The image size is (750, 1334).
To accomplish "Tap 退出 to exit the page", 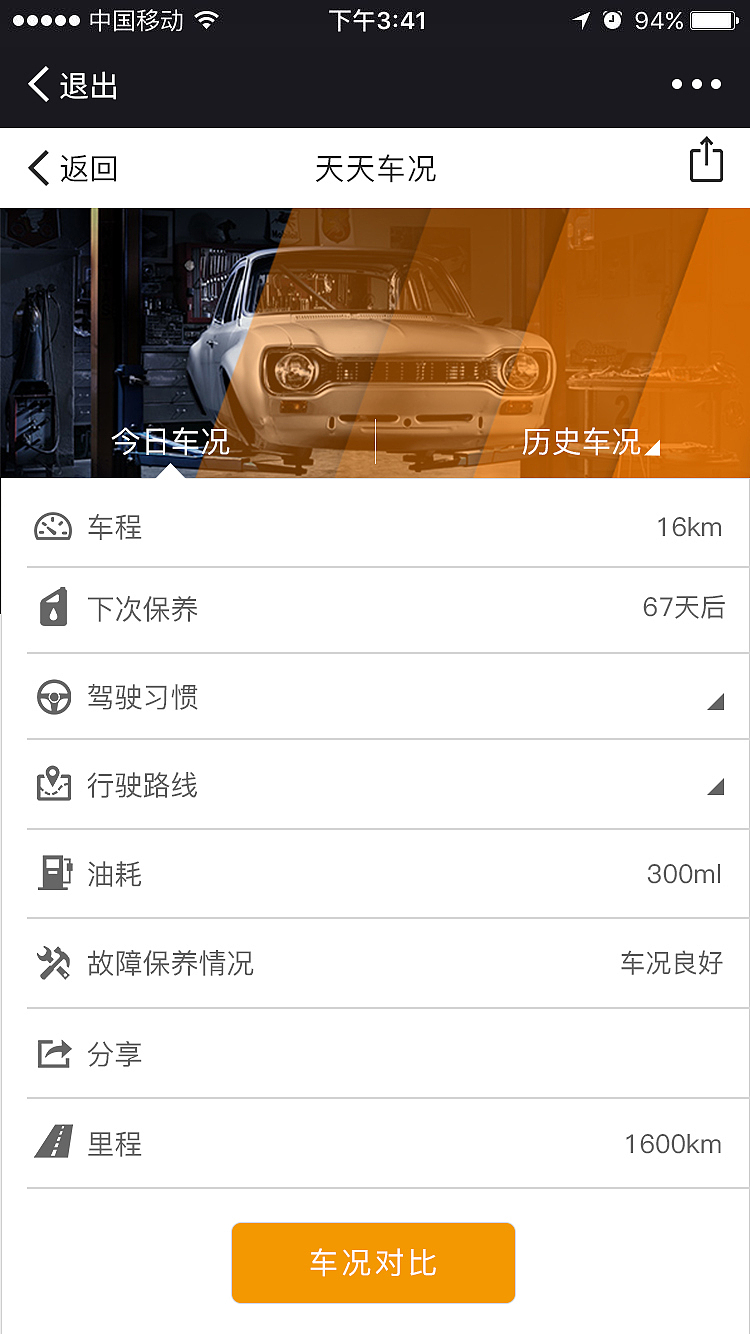I will [x=72, y=85].
